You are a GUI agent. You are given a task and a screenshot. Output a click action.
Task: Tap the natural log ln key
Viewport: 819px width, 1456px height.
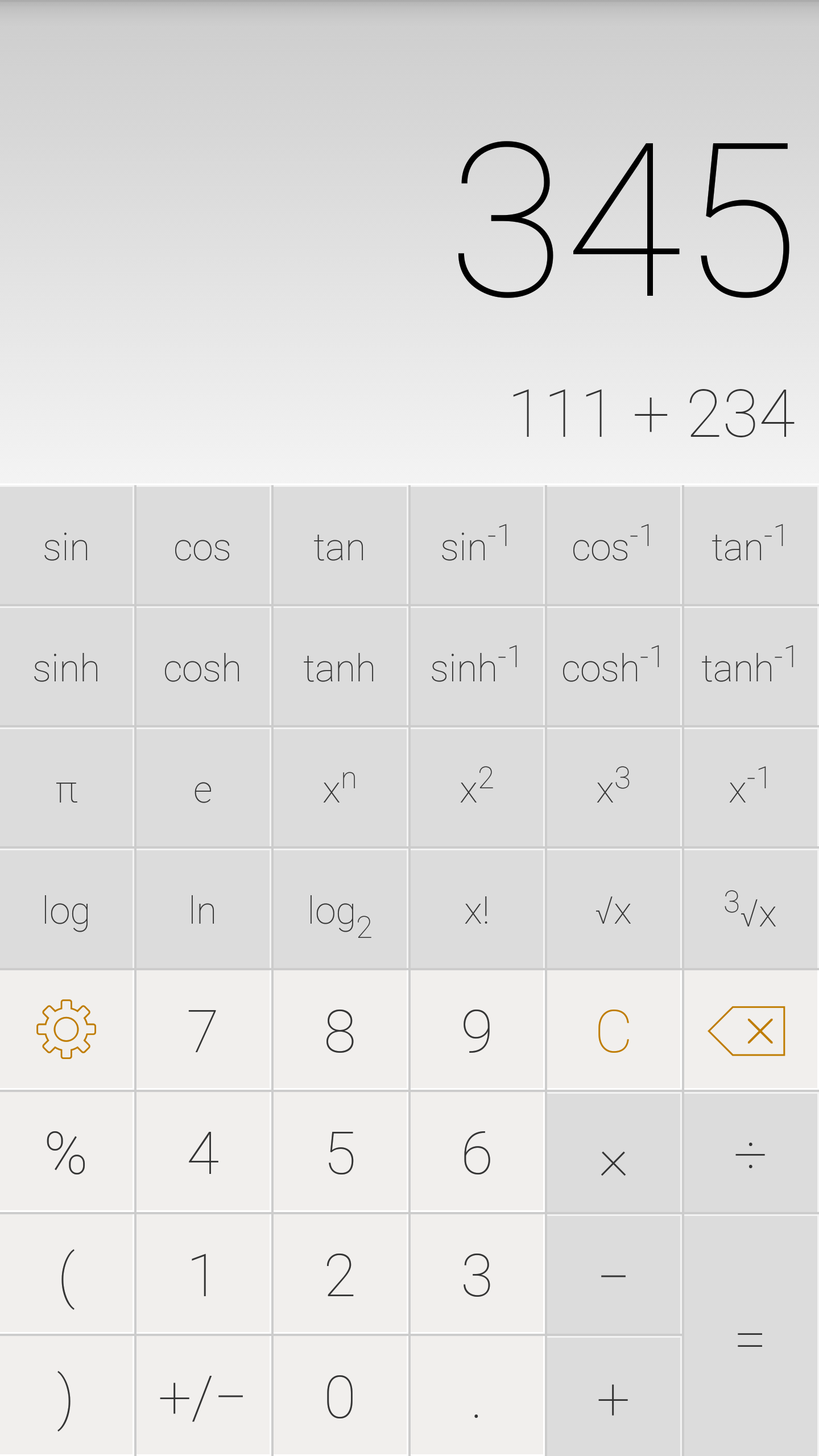point(203,910)
